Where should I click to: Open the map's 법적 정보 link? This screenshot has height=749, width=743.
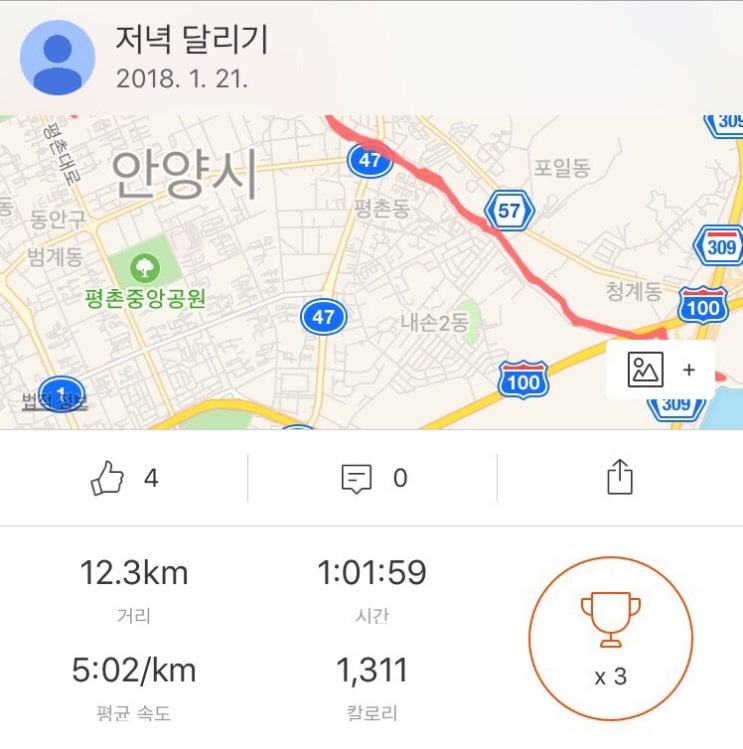tap(55, 402)
